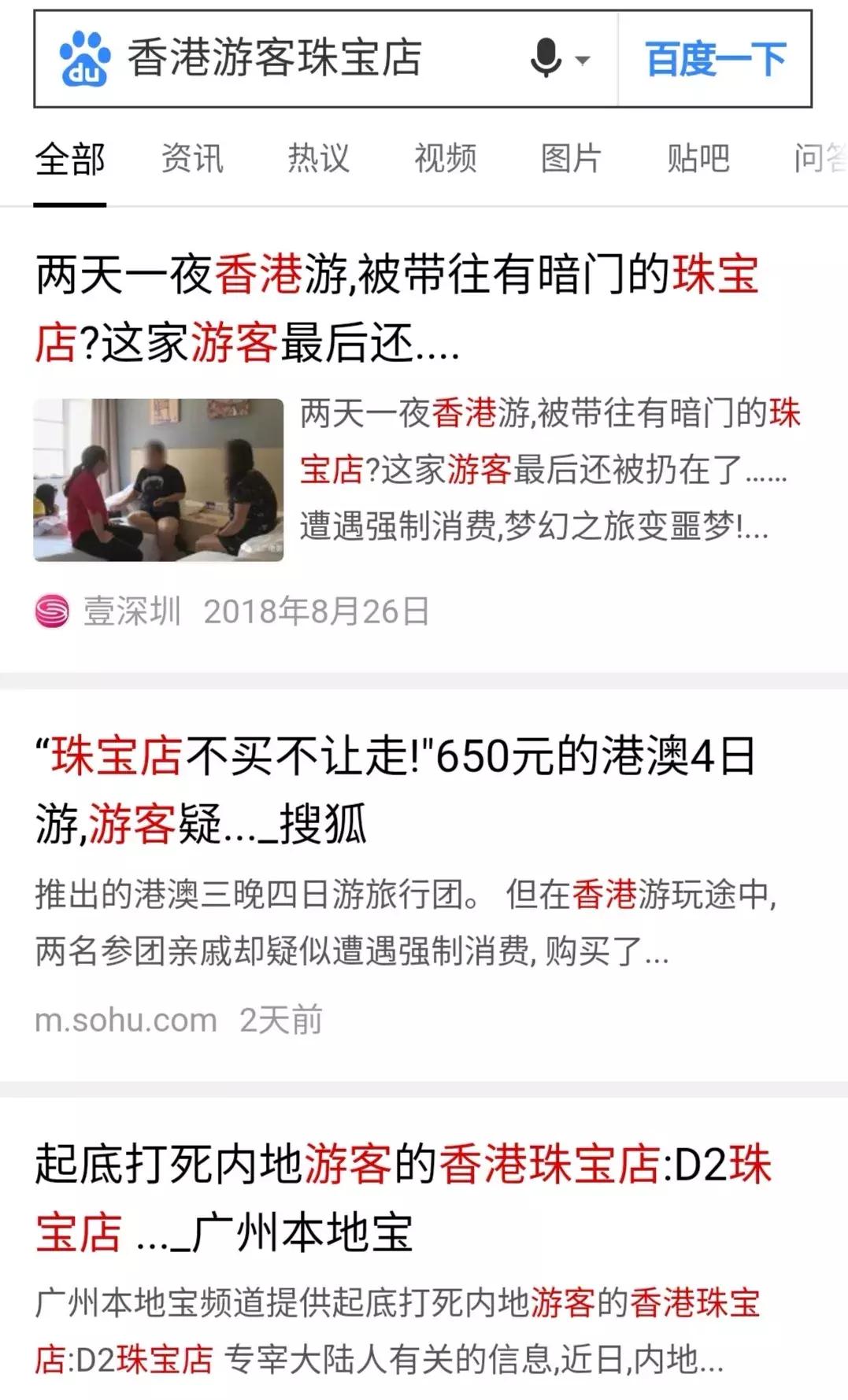Switch to the 问答 tab

(x=819, y=158)
